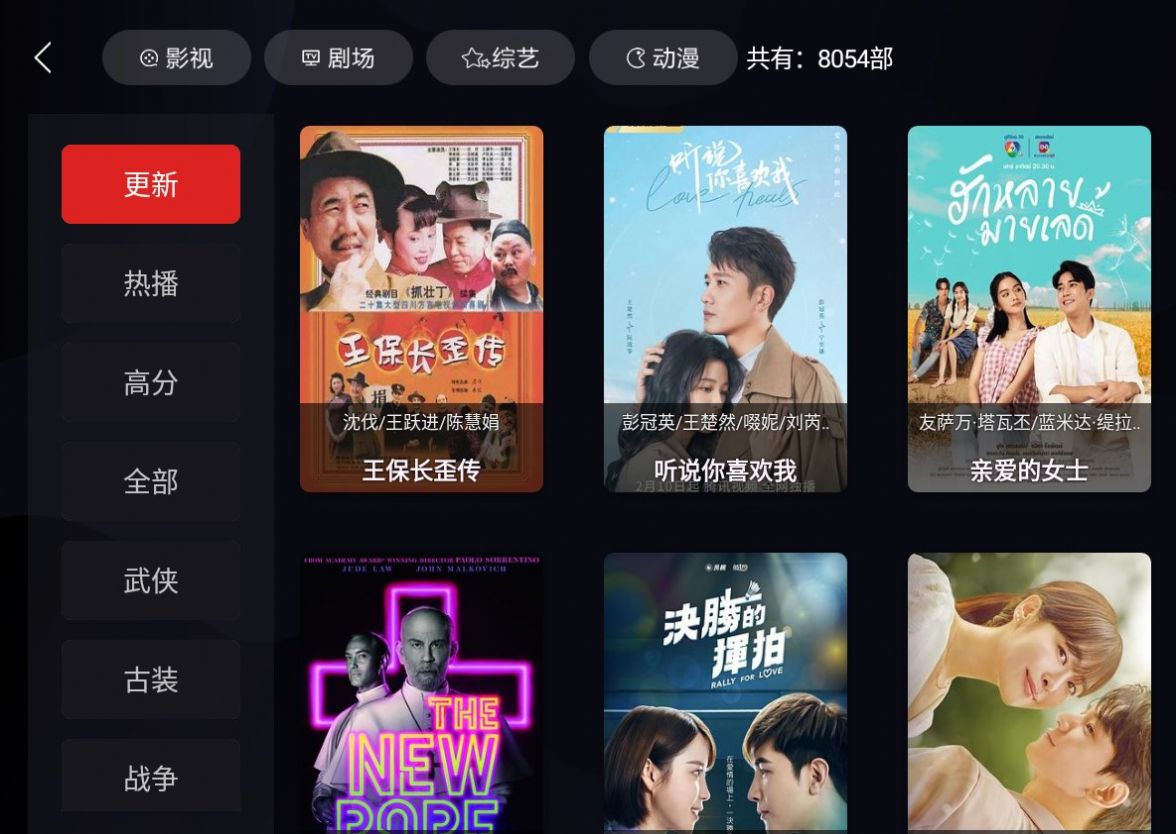Image resolution: width=1176 pixels, height=834 pixels.
Task: Open 听说你喜欢我 series
Action: (x=725, y=308)
